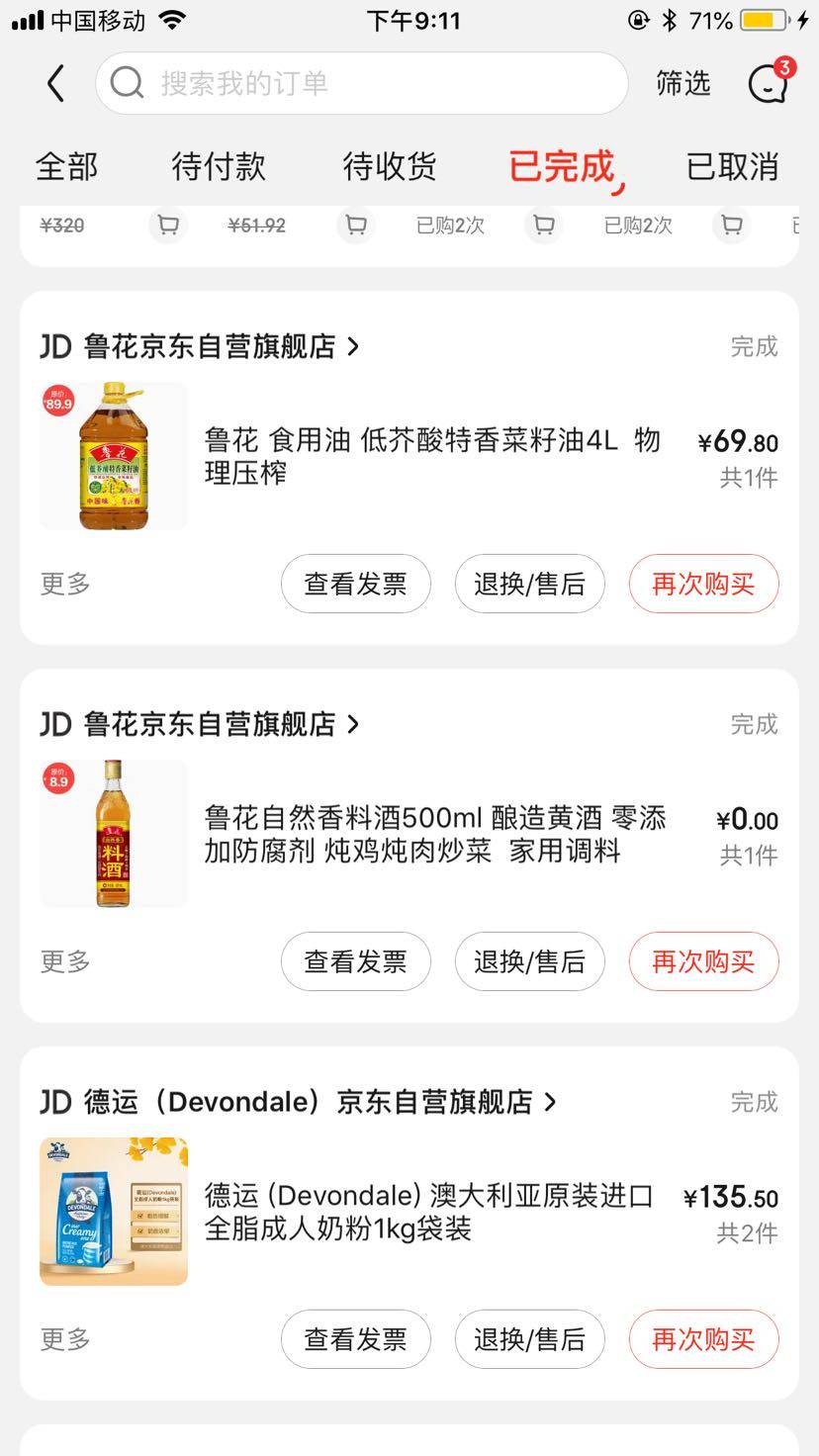Switch to the 待收货 tab
Viewport: 819px width, 1456px height.
(389, 167)
